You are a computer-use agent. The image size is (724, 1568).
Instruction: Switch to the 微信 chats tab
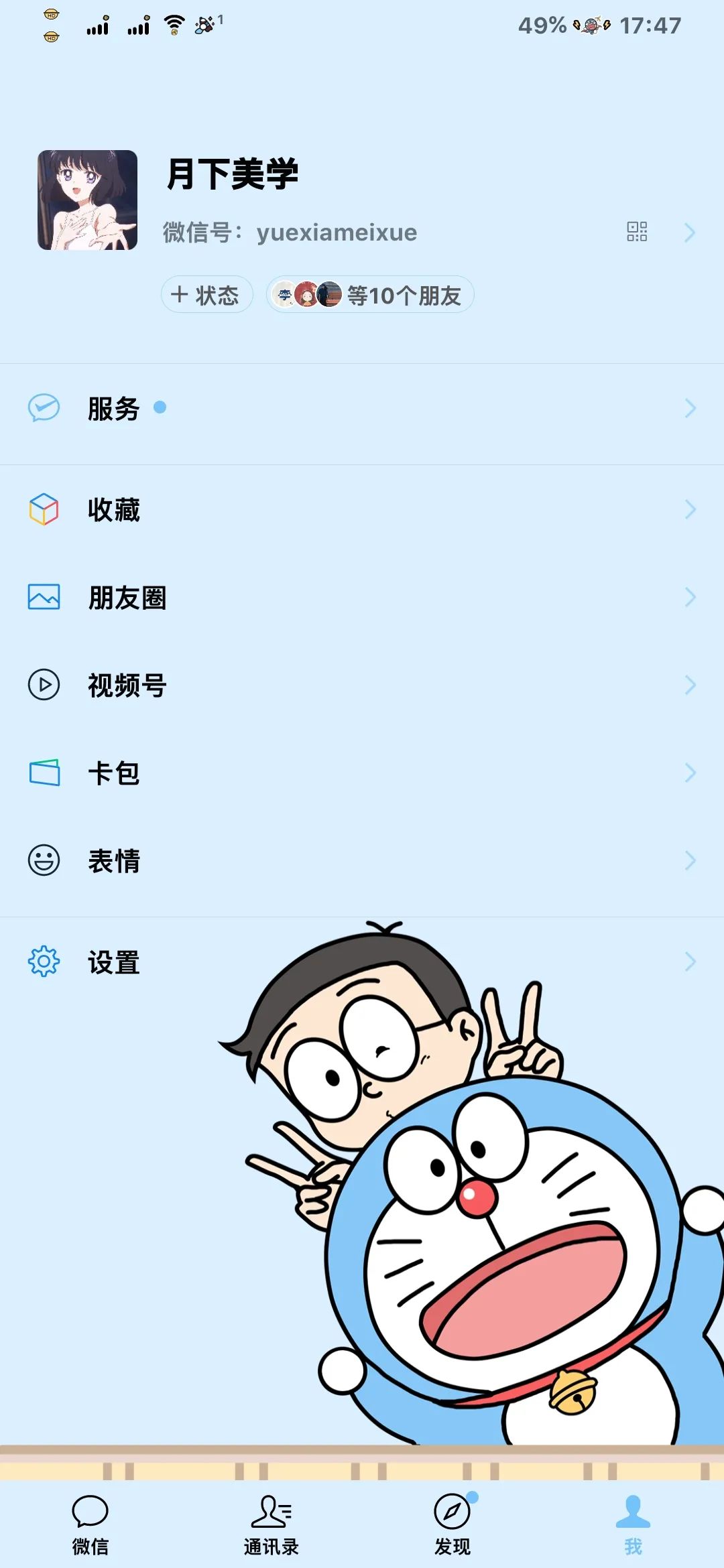(90, 1524)
